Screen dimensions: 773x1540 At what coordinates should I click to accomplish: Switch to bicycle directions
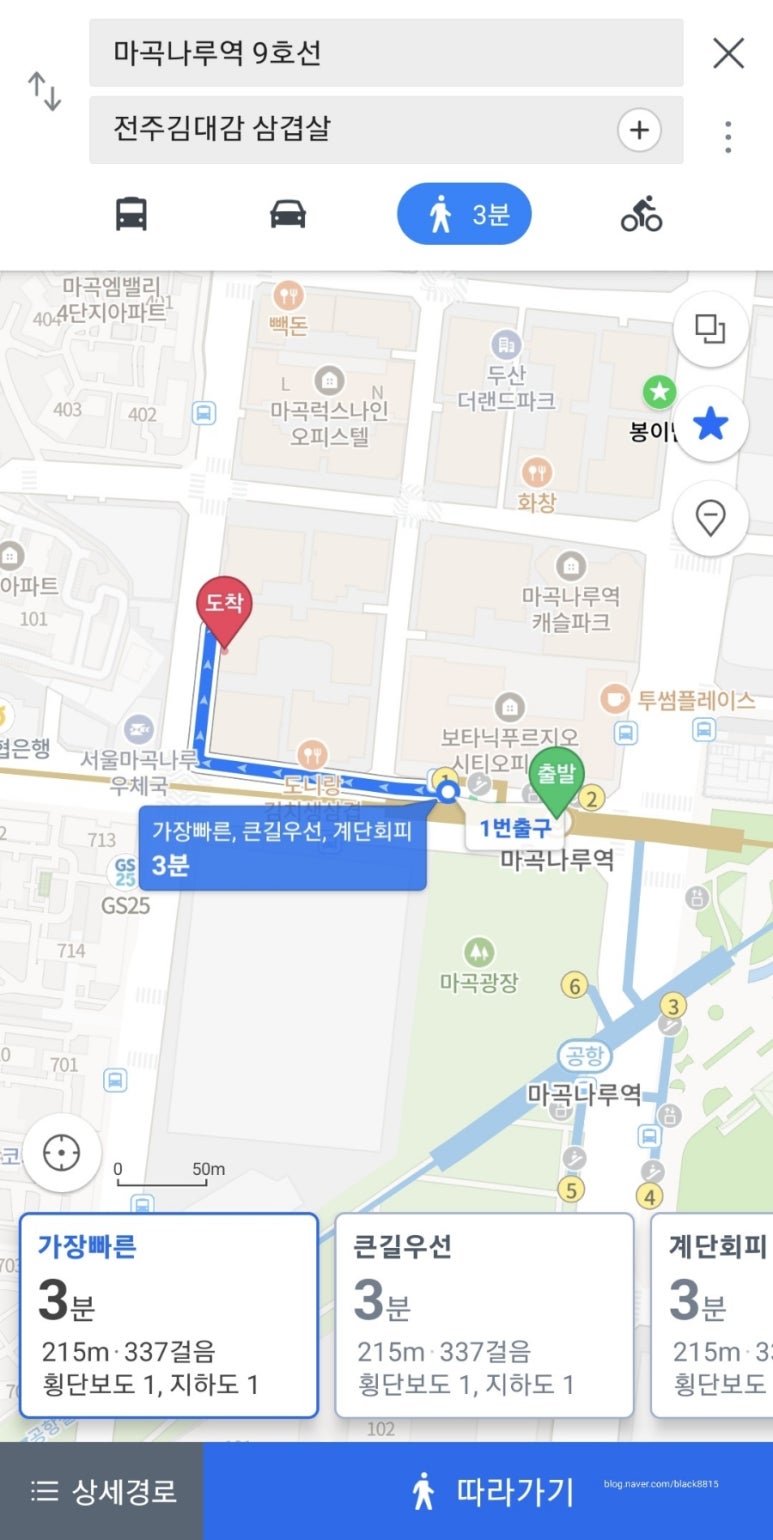point(641,214)
